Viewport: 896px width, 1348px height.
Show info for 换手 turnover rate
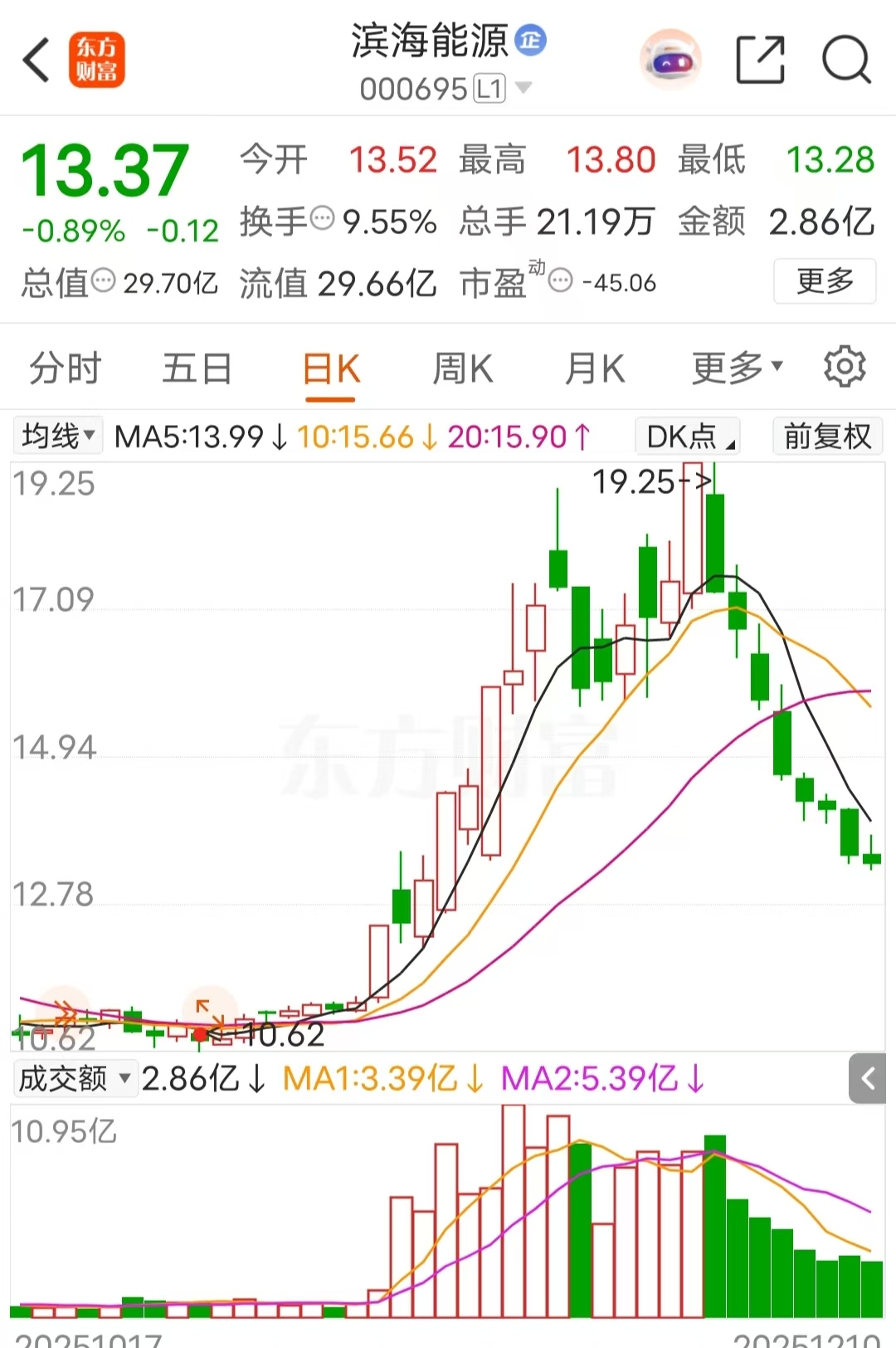pos(322,219)
